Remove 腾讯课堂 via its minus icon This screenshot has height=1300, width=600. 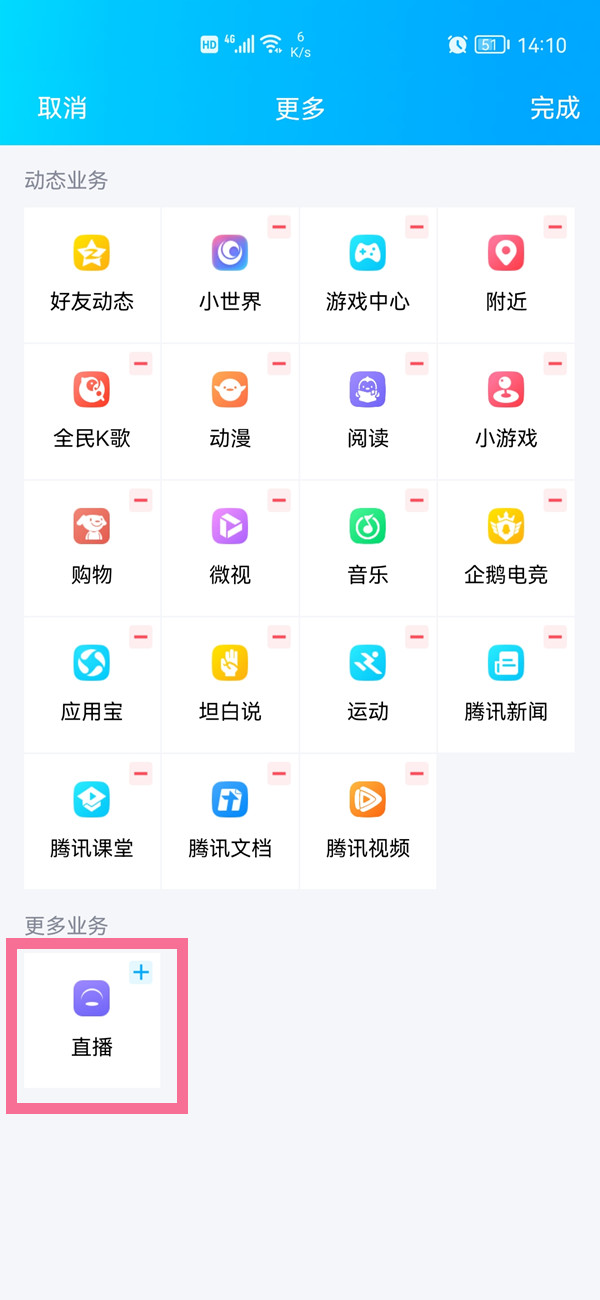tap(141, 773)
